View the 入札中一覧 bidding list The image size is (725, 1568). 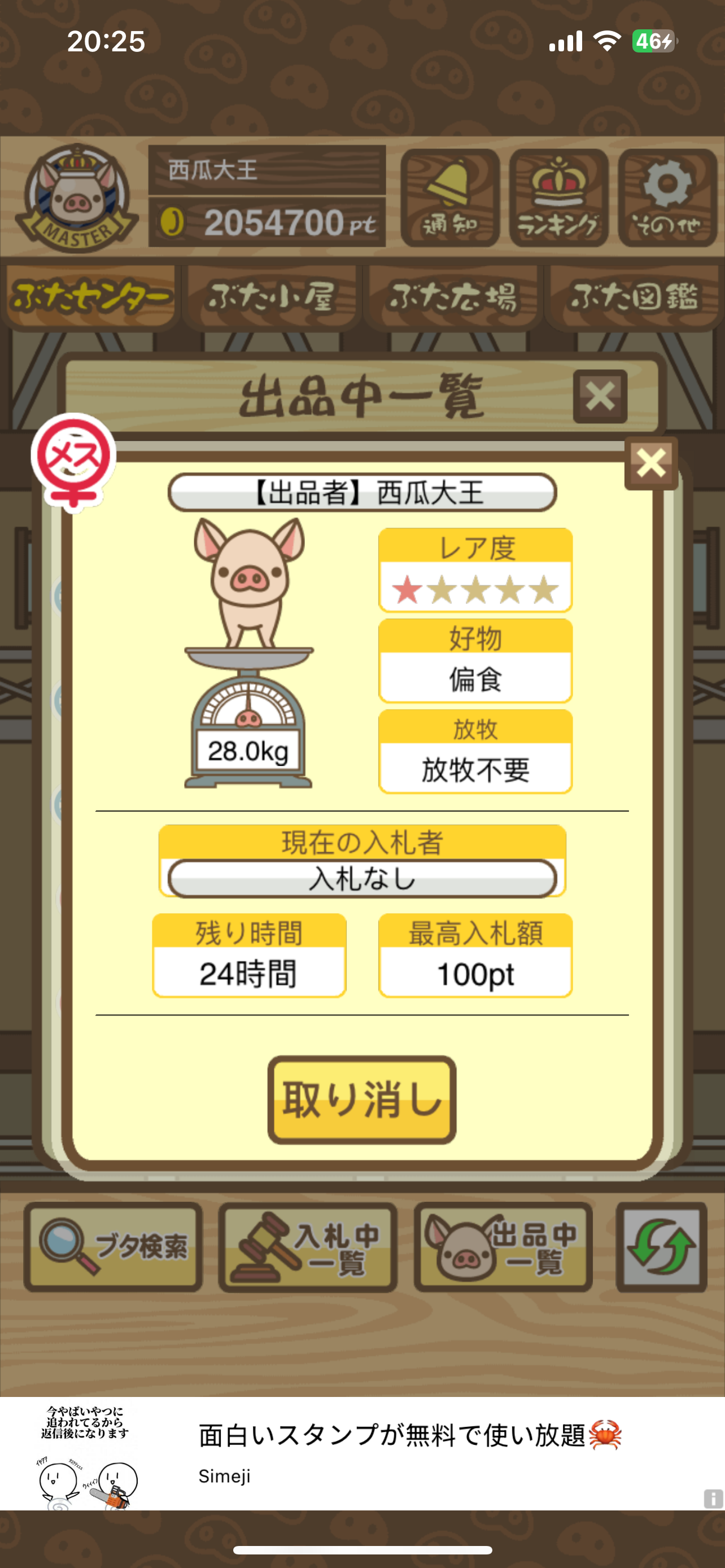(308, 1247)
